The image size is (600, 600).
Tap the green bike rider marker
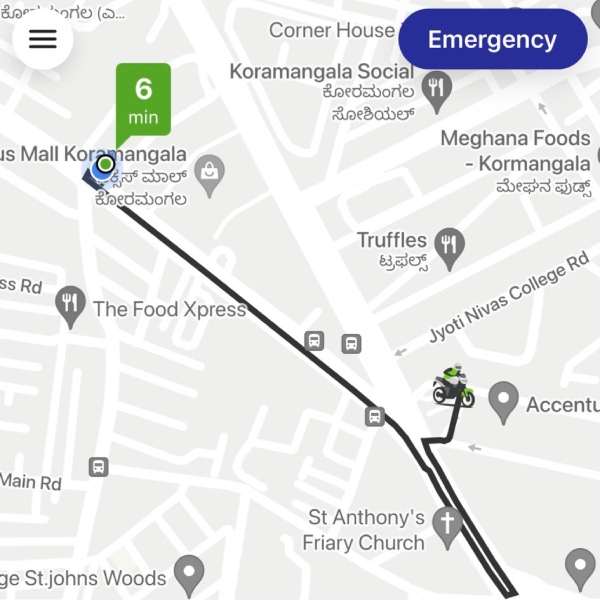coord(452,386)
